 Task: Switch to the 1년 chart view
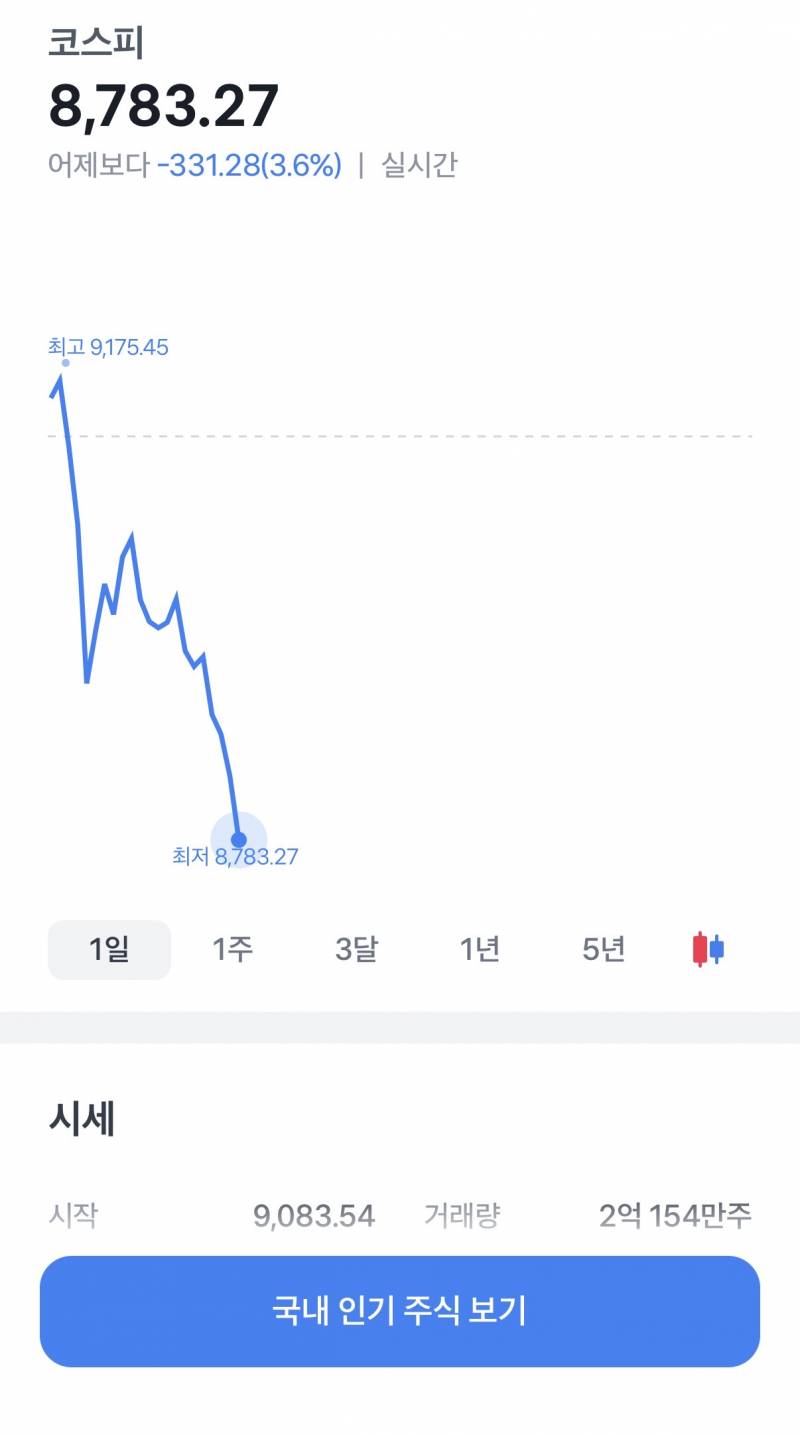[480, 949]
